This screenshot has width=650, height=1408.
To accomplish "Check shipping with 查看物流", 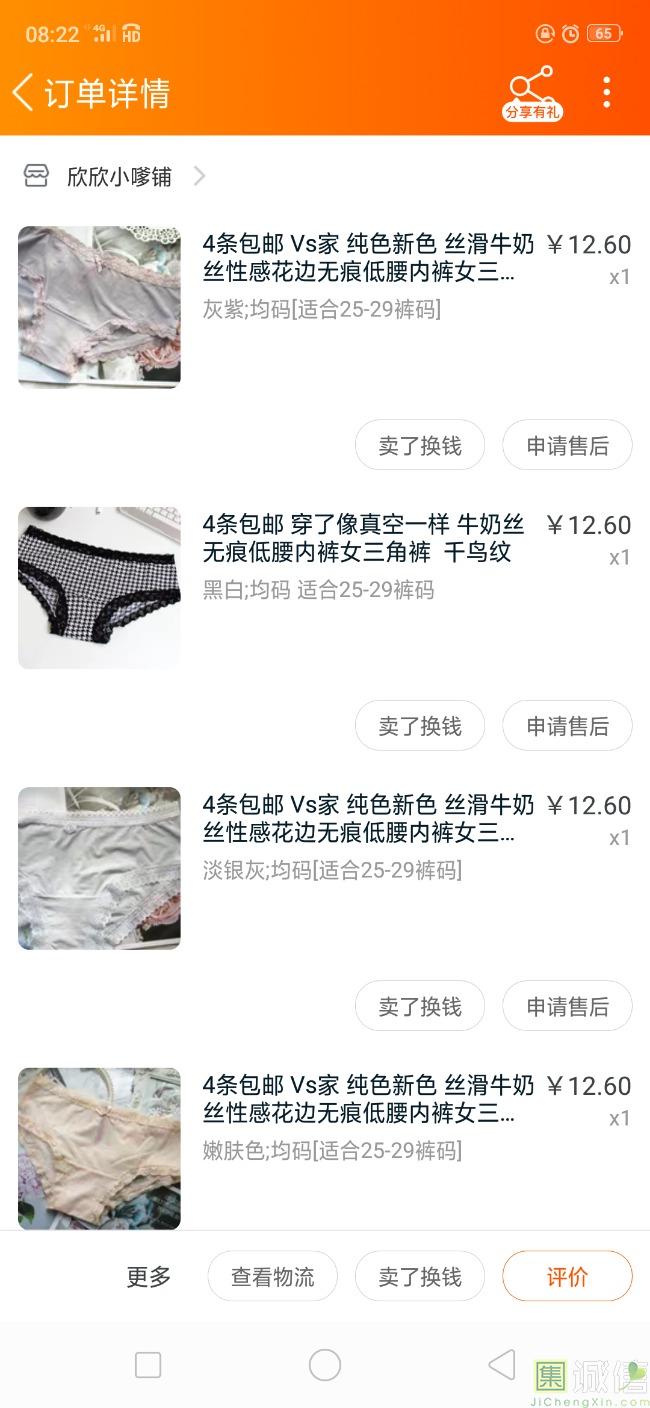I will [x=272, y=1277].
